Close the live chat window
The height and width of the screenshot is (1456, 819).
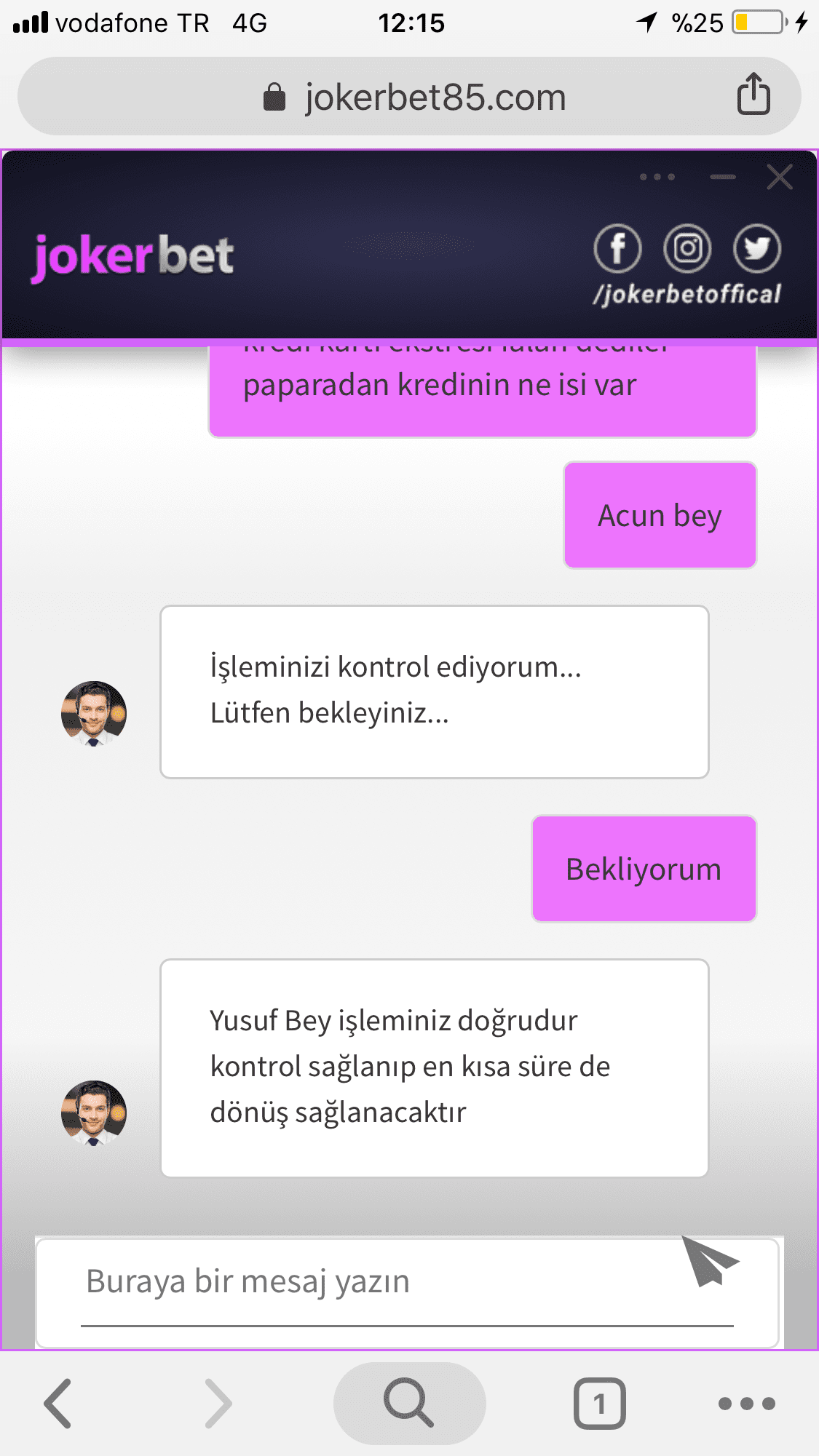tap(780, 177)
